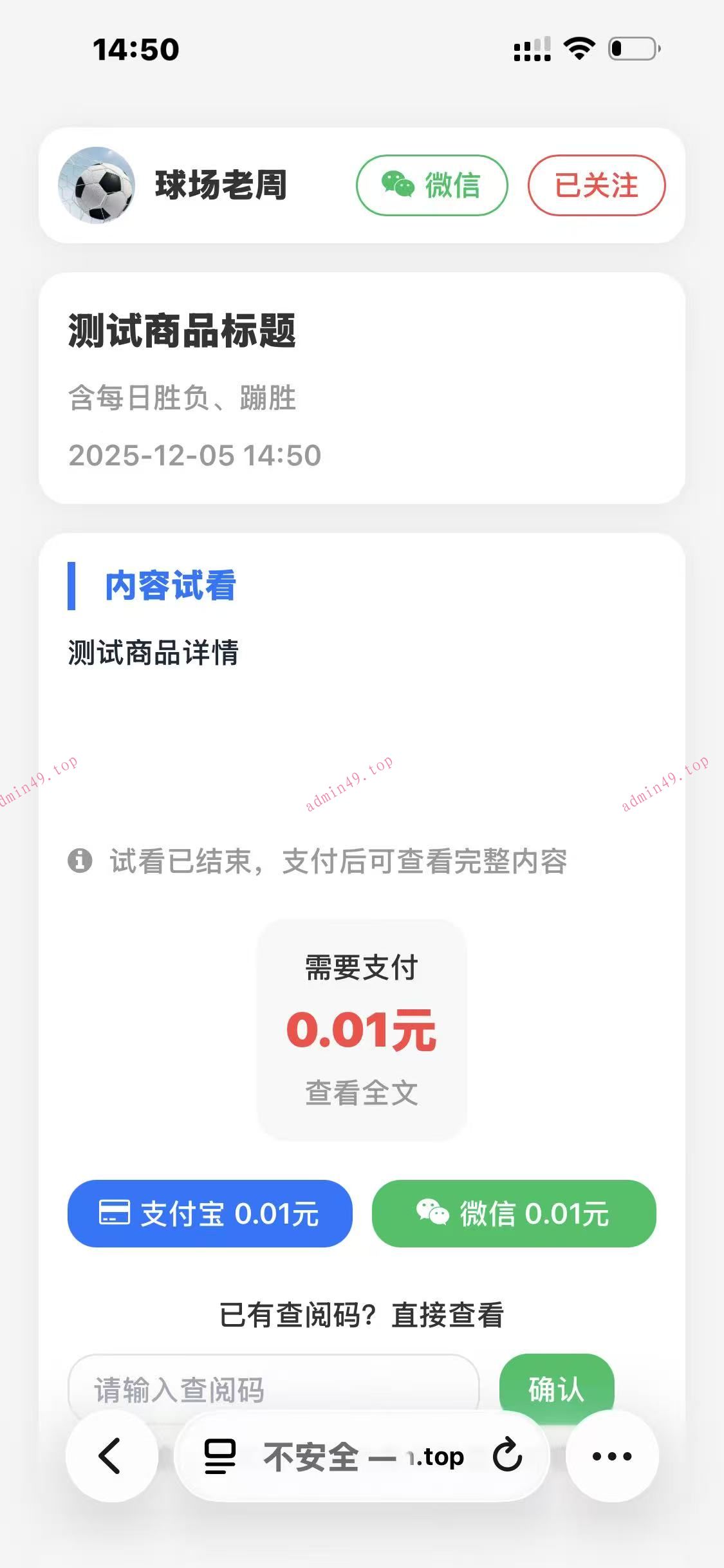Open the page settings icon in address bar
The width and height of the screenshot is (724, 1568).
point(220,1456)
